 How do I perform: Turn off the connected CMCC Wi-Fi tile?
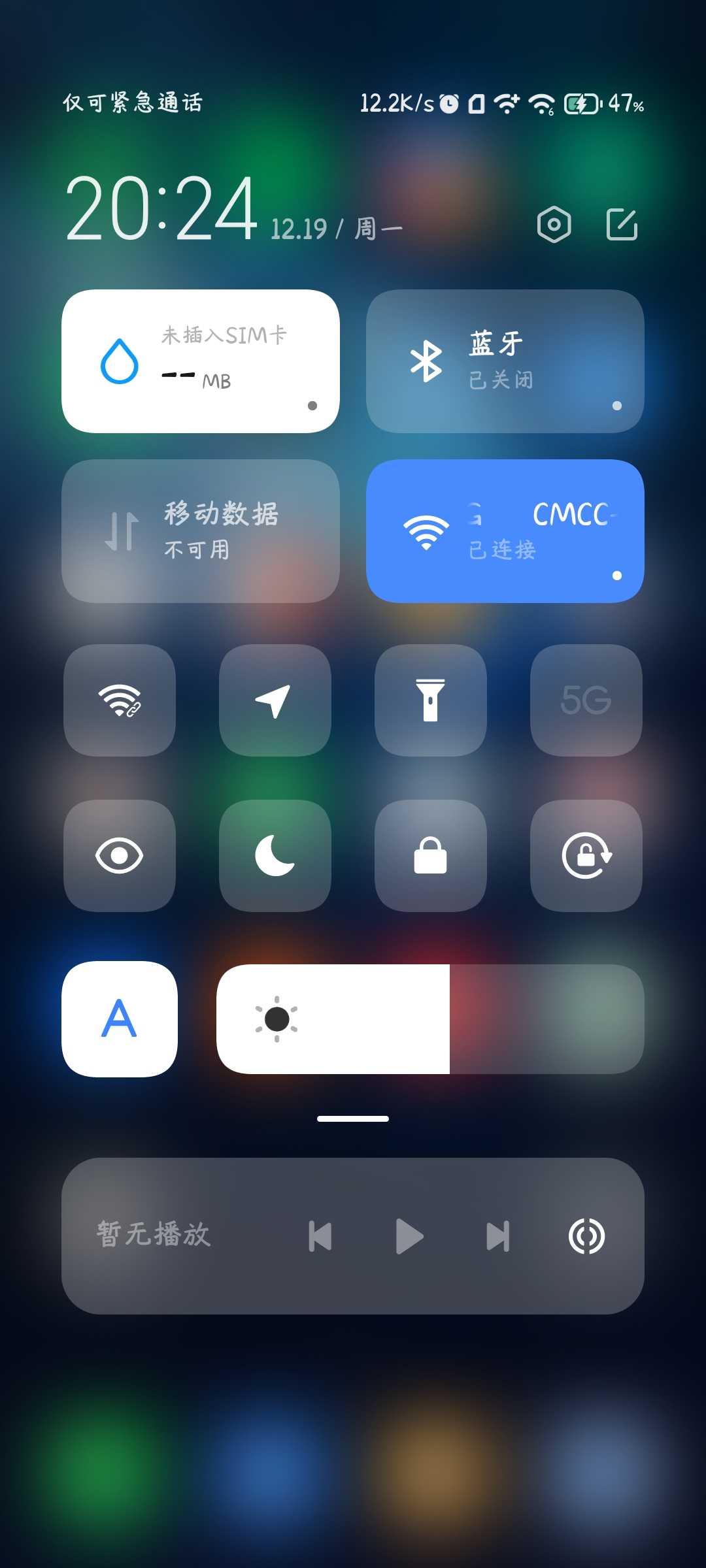coord(505,531)
